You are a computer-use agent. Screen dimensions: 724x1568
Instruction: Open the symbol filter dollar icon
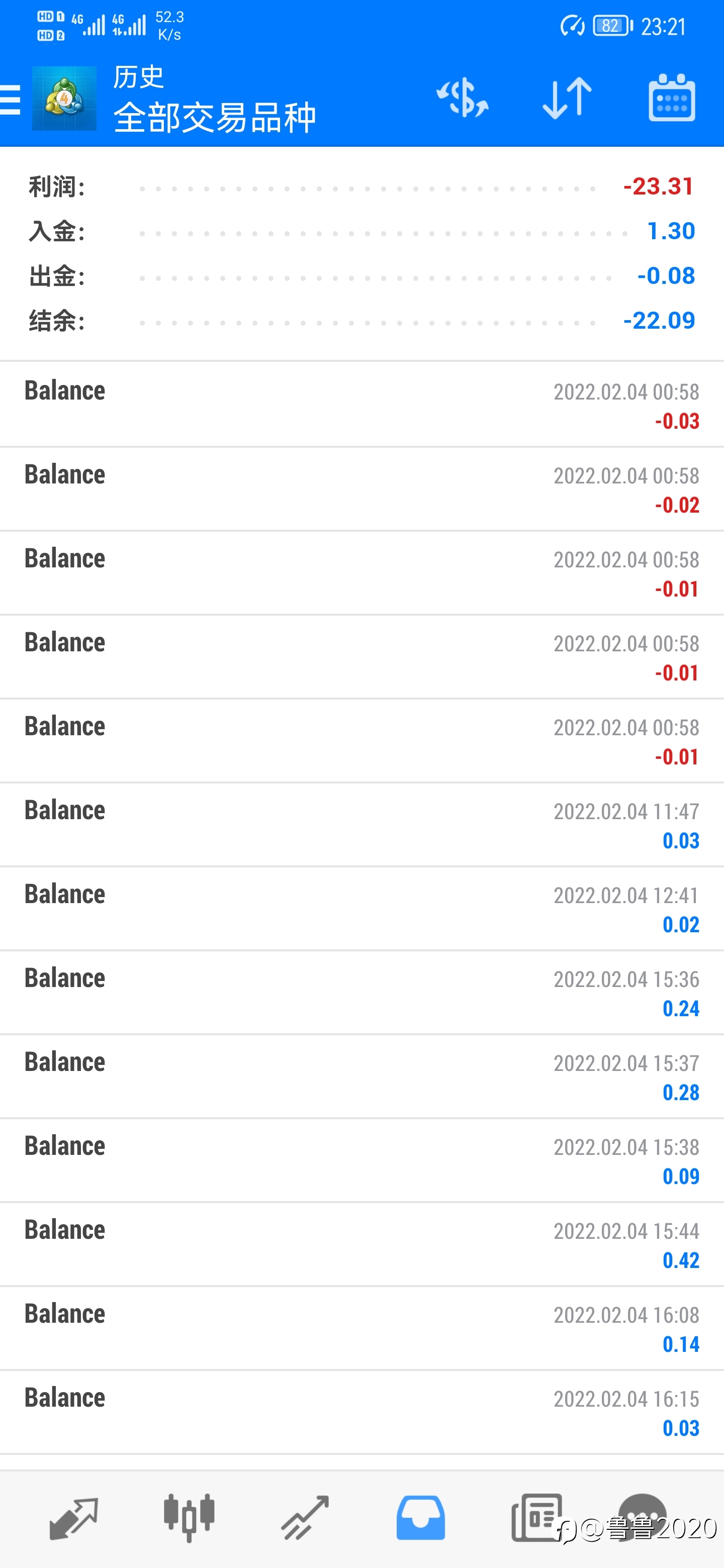(x=463, y=97)
